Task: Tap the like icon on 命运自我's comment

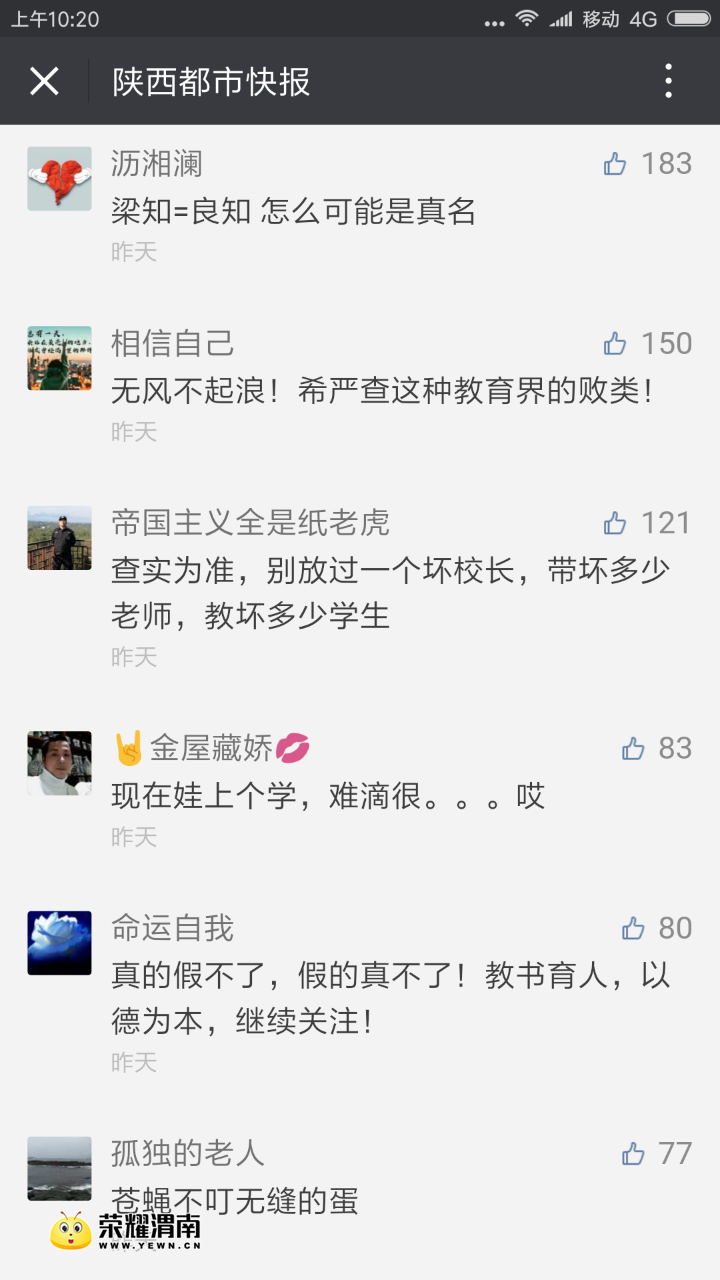Action: 633,928
